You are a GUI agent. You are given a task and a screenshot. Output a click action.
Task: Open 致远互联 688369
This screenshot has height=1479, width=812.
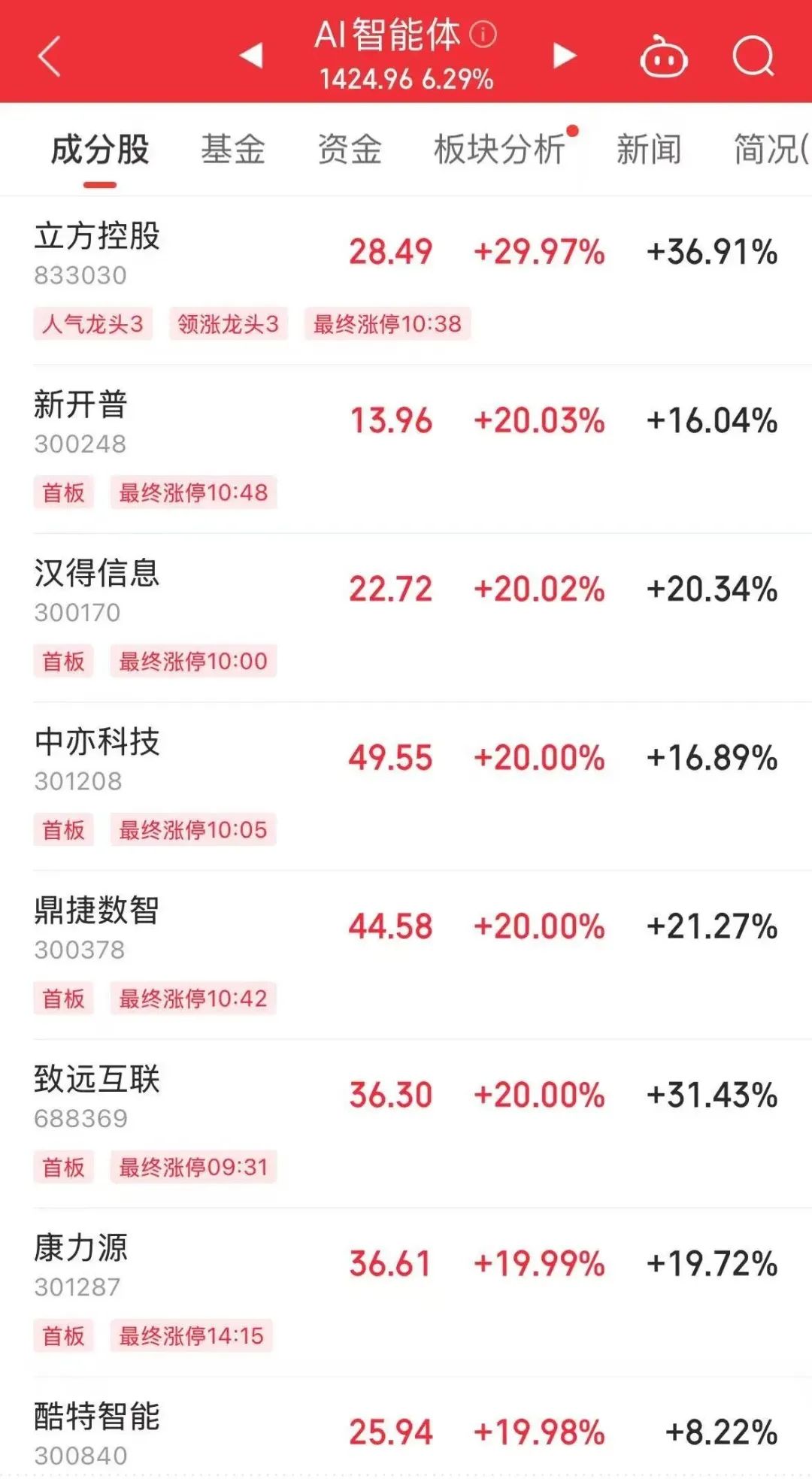[x=98, y=1095]
